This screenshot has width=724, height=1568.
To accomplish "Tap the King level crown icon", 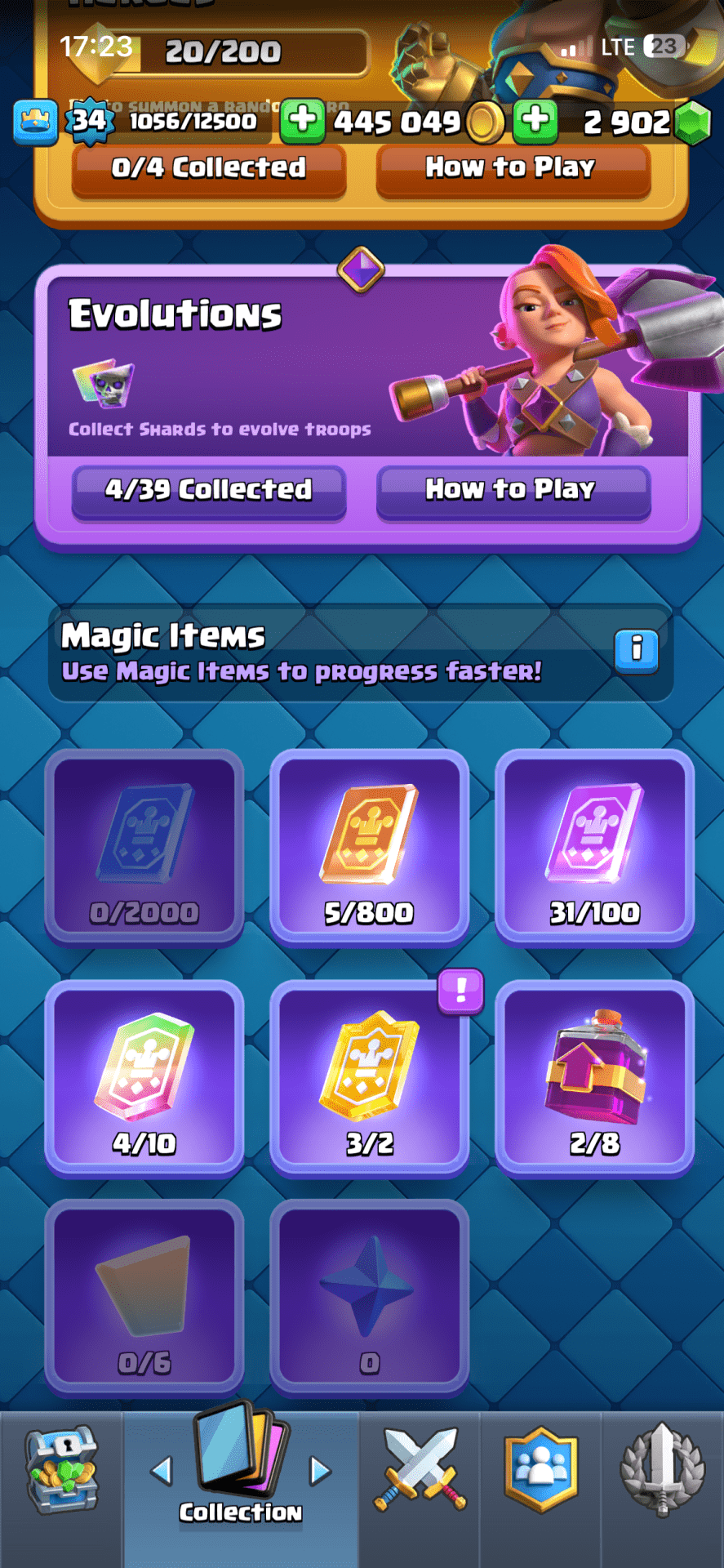I will 35,122.
